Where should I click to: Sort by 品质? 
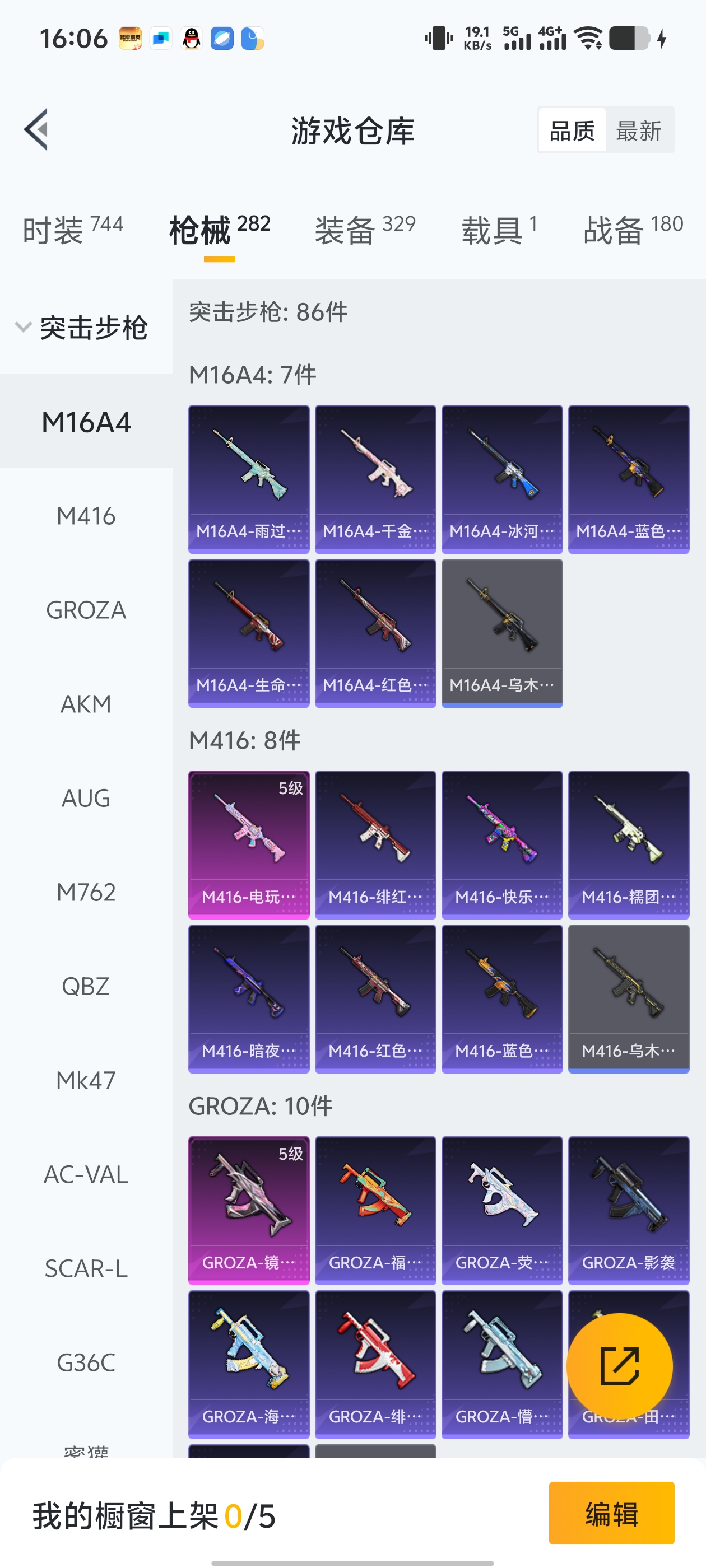coord(572,130)
